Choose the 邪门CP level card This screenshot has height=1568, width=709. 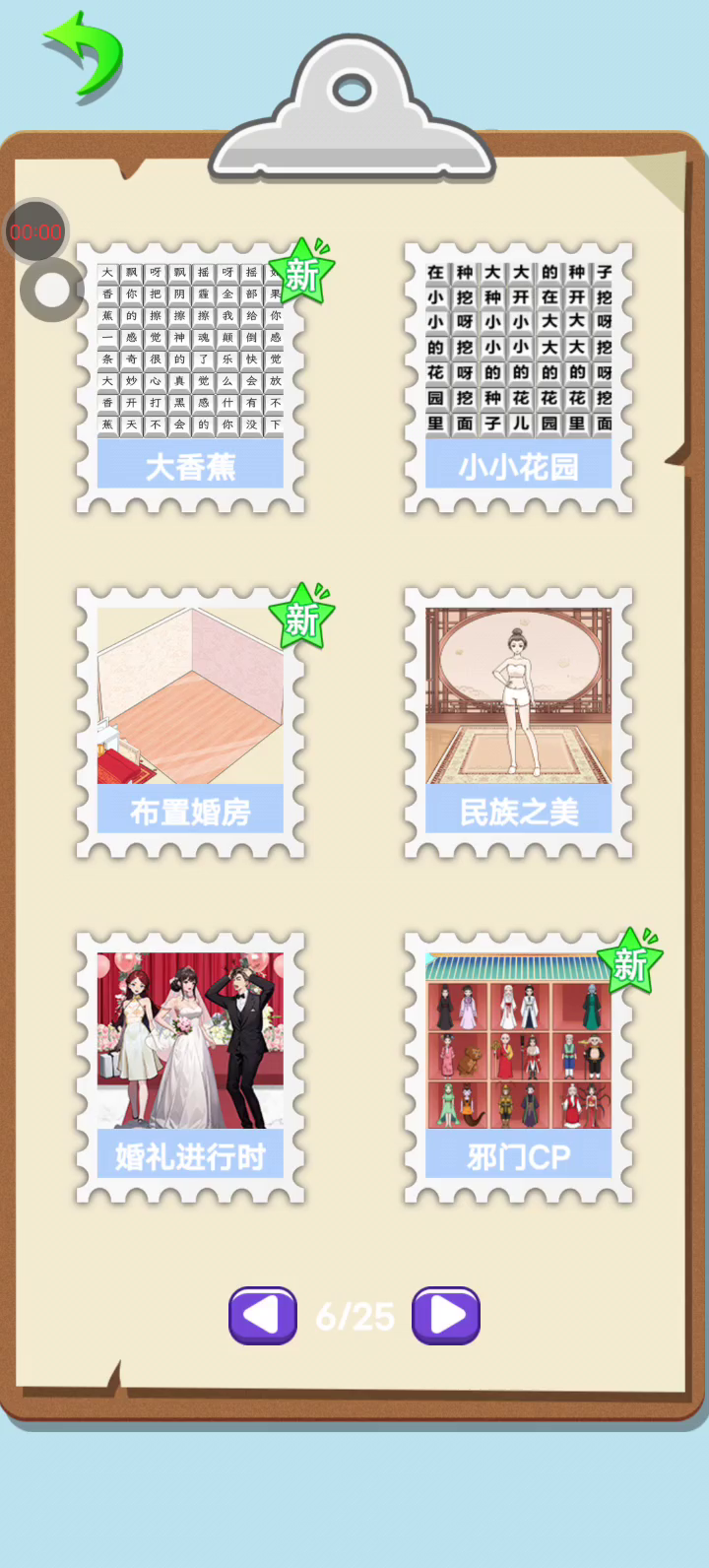pyautogui.click(x=518, y=1069)
